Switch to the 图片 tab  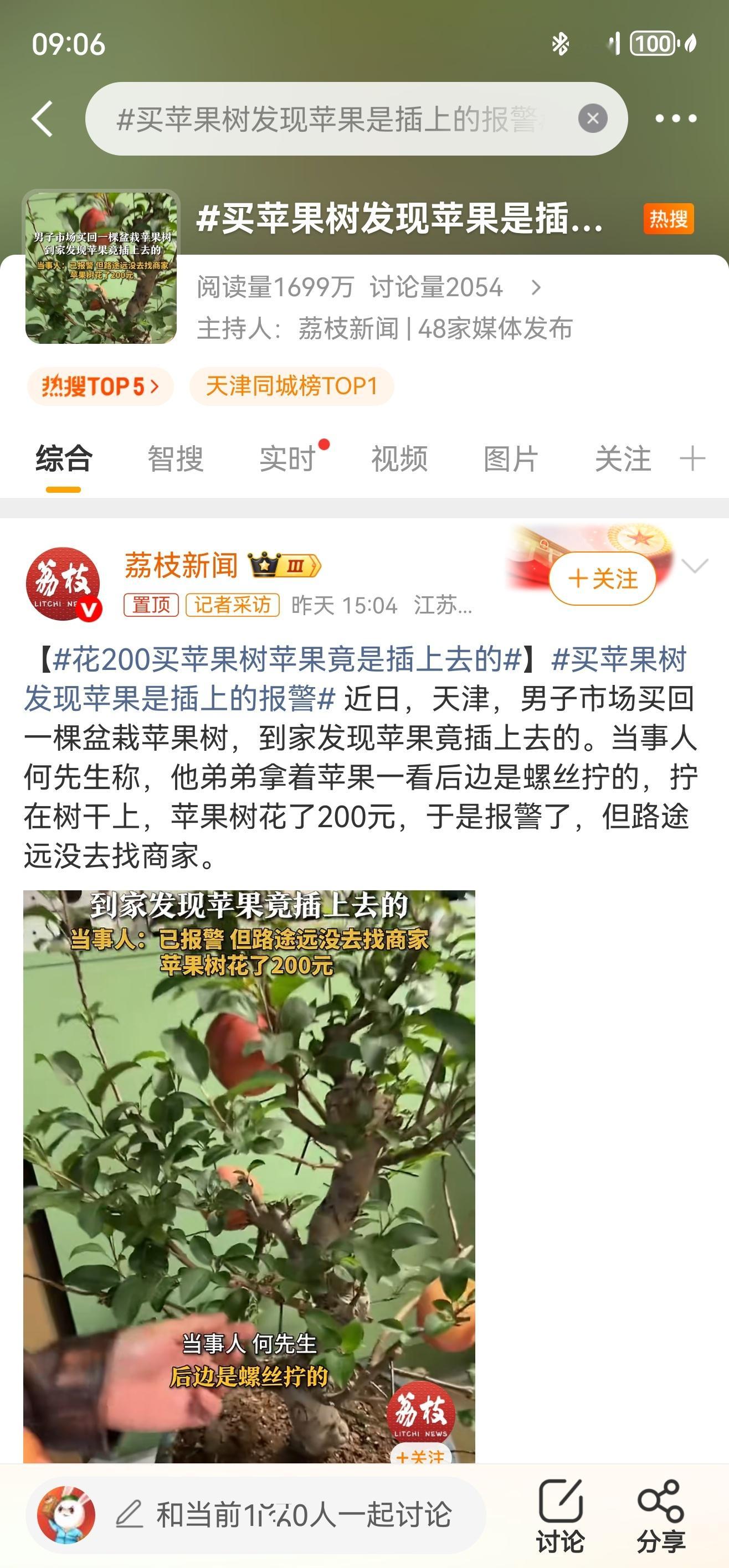(510, 460)
